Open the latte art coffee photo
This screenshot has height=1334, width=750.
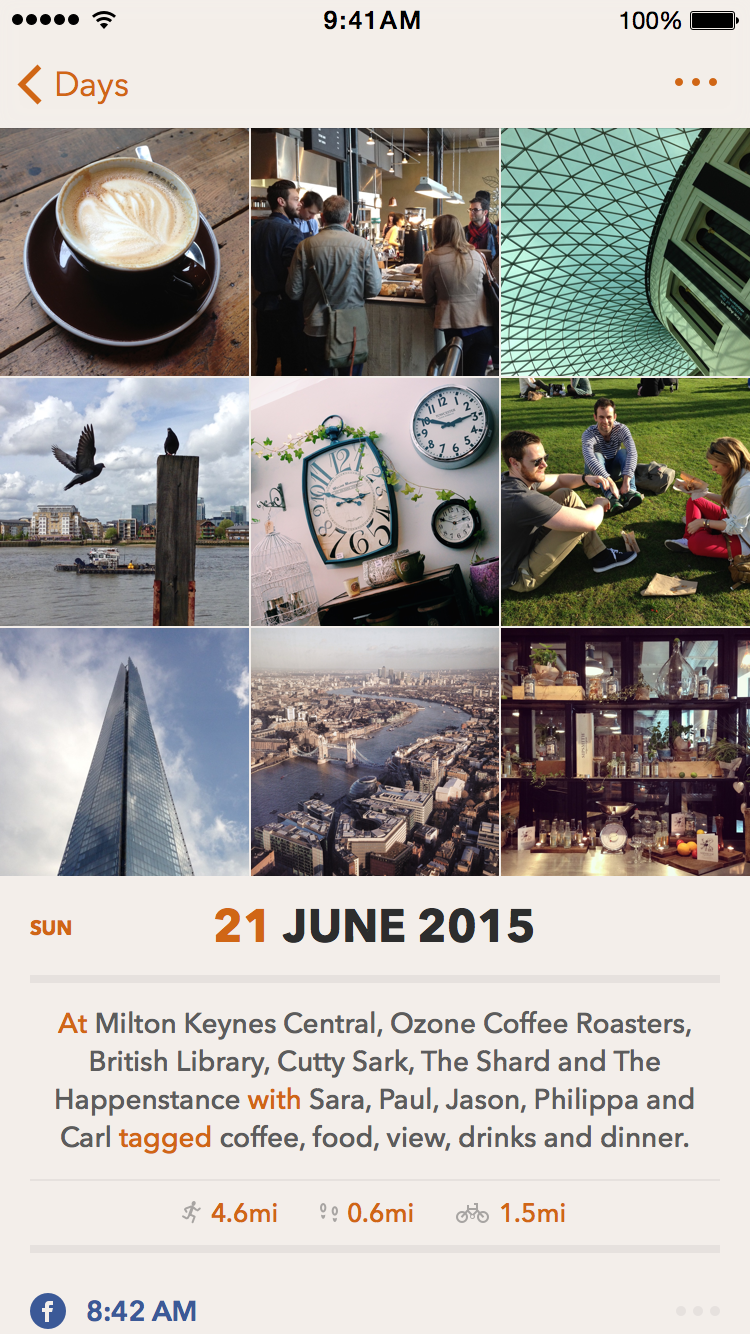(124, 252)
